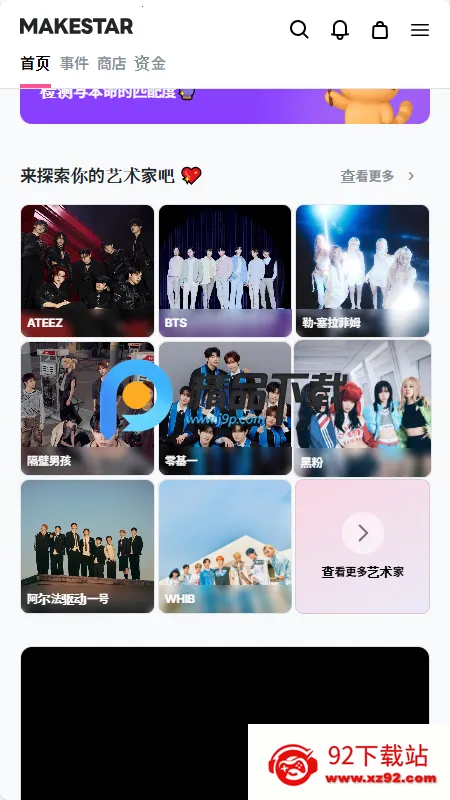Open the search icon
The height and width of the screenshot is (800, 450).
(299, 30)
